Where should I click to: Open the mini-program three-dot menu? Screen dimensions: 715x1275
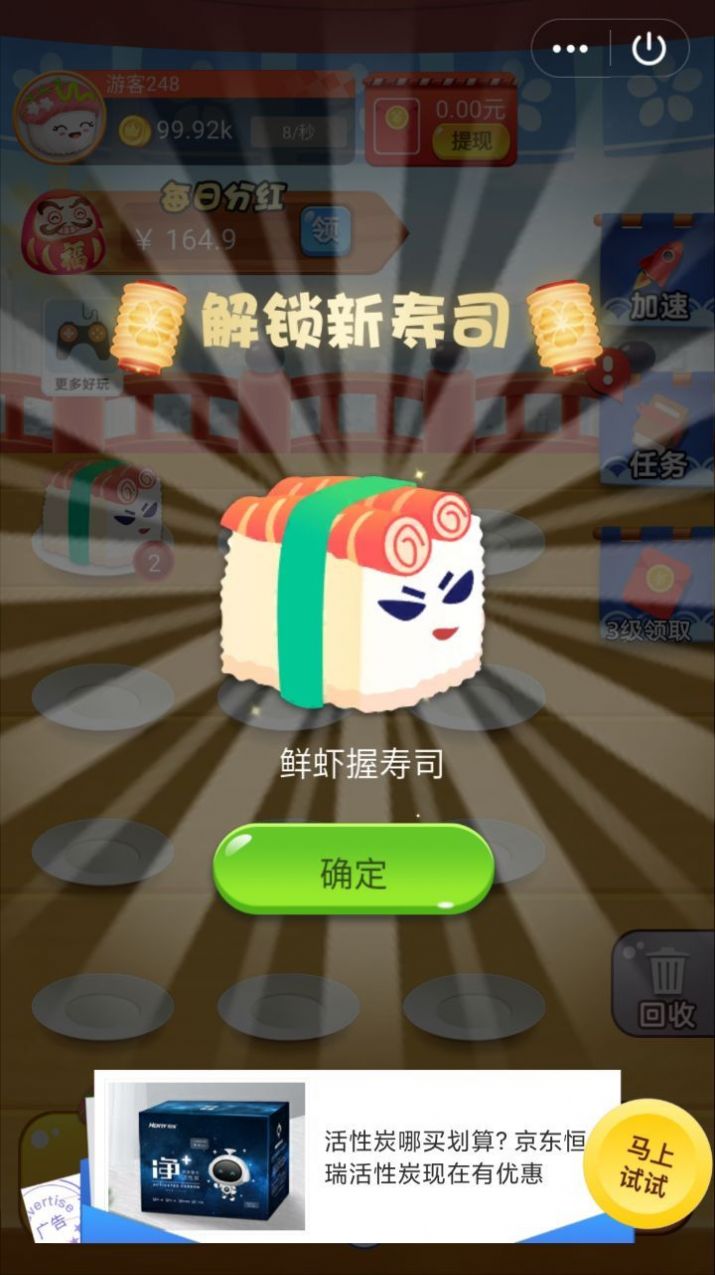coord(570,48)
